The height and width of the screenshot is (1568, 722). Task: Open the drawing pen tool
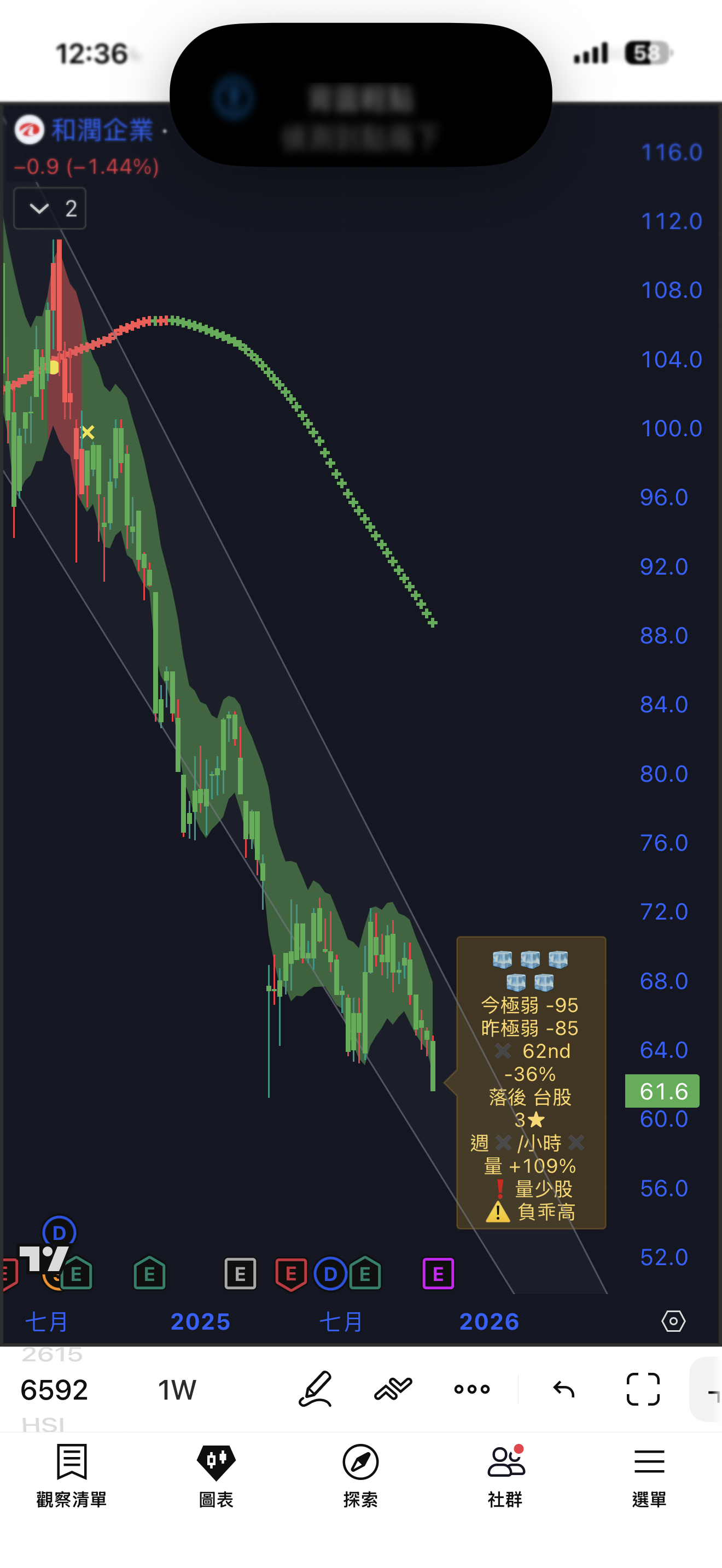click(316, 1389)
